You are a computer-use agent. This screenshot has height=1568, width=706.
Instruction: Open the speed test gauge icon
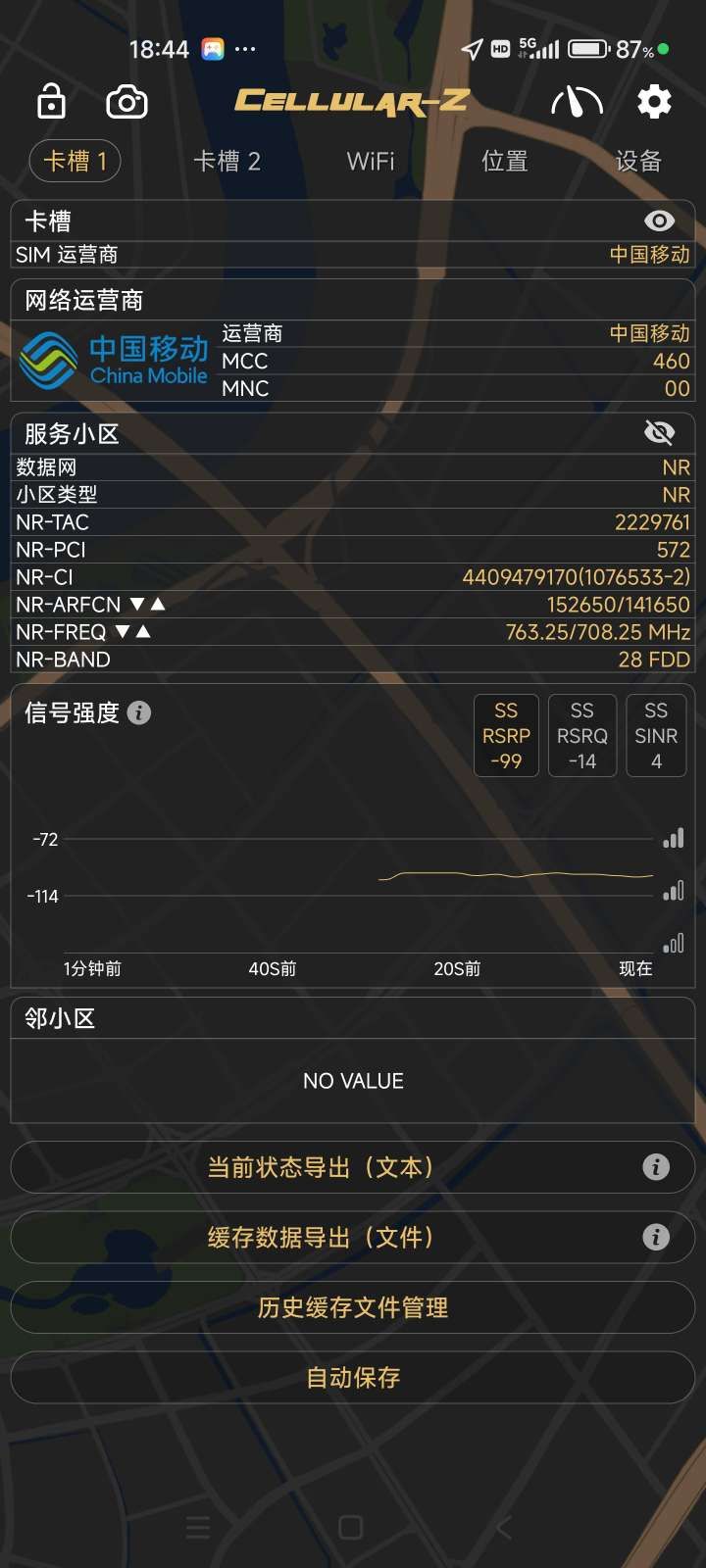coord(577,101)
